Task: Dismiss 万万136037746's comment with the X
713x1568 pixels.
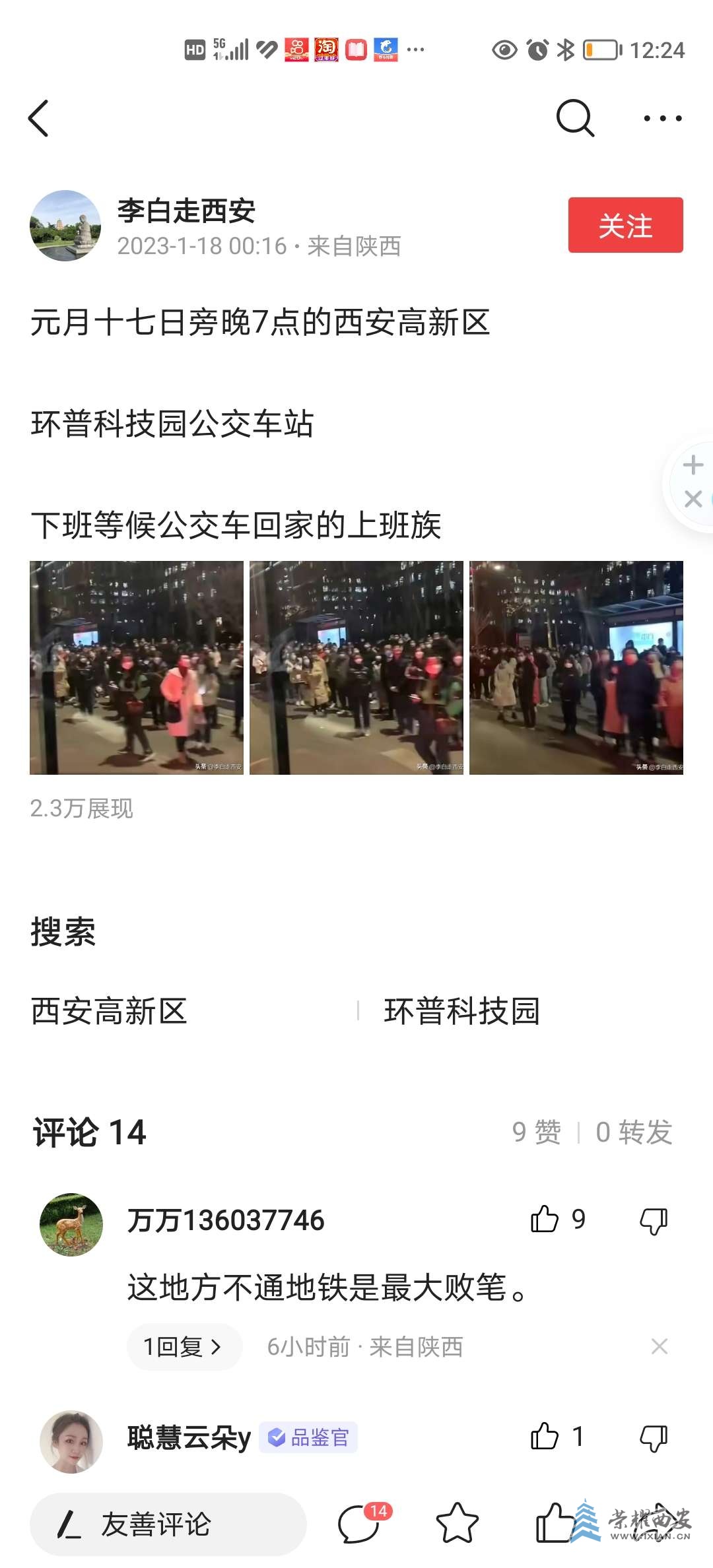Action: point(659,1346)
